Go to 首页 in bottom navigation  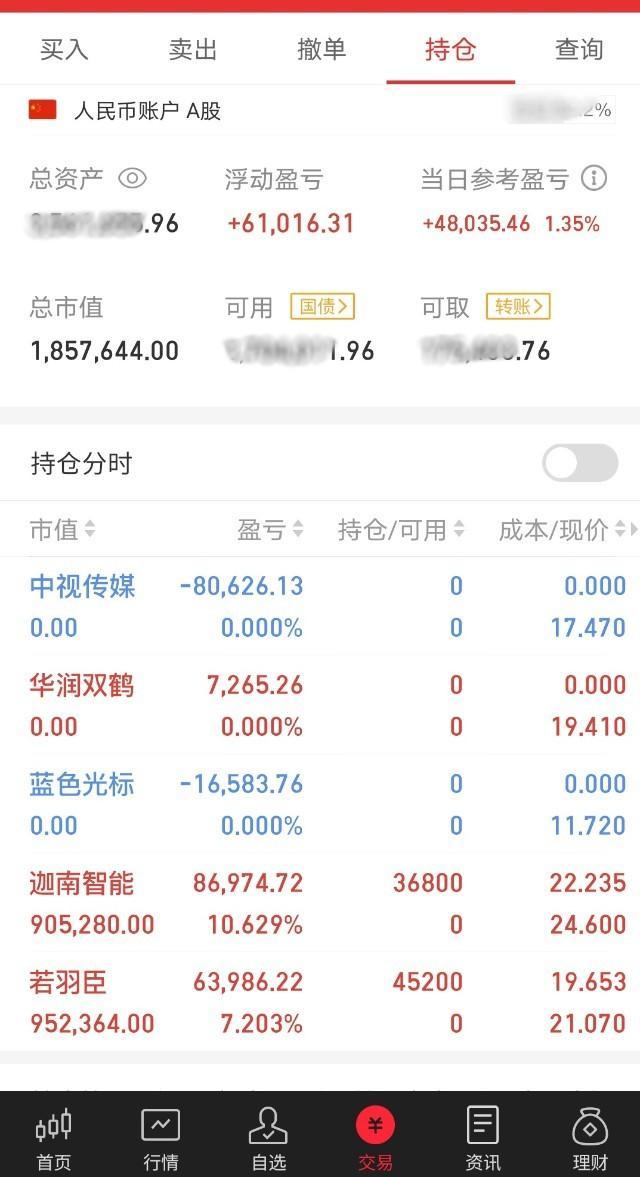point(54,1138)
